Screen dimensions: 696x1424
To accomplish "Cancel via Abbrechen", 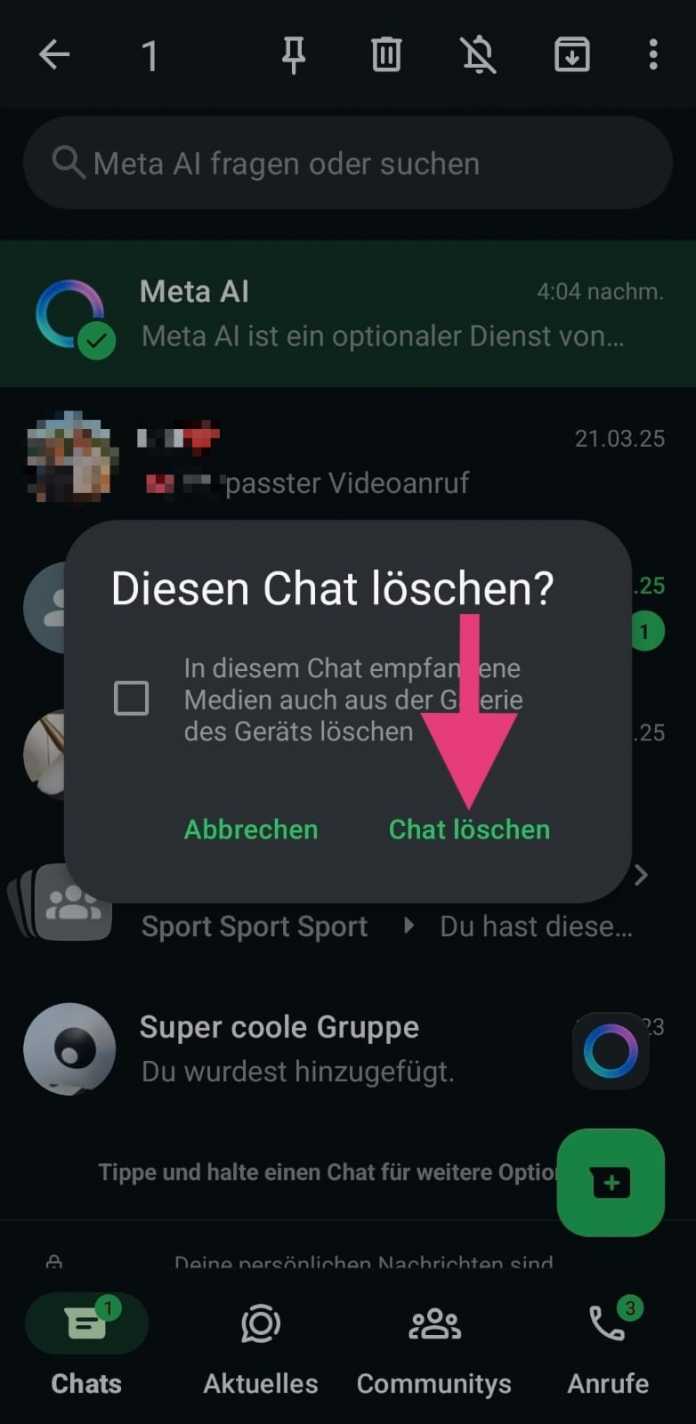I will tap(251, 829).
